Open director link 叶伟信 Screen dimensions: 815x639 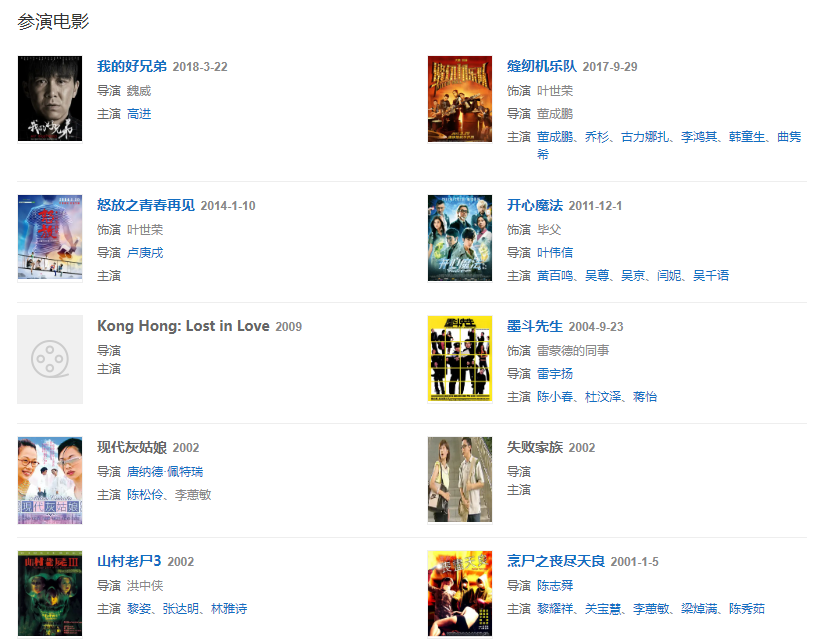click(x=555, y=253)
